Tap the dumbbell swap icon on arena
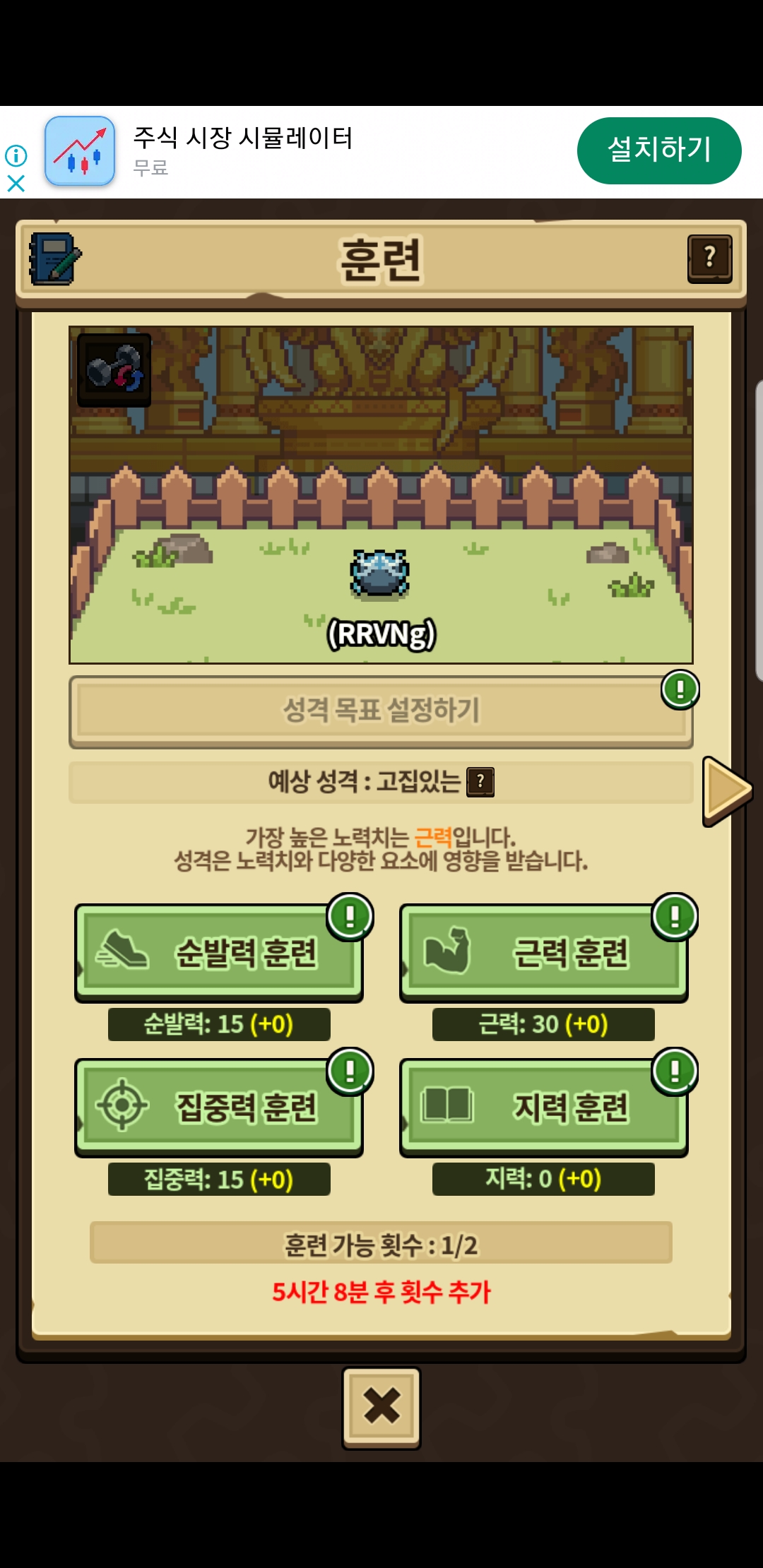The height and width of the screenshot is (1568, 763). (114, 370)
